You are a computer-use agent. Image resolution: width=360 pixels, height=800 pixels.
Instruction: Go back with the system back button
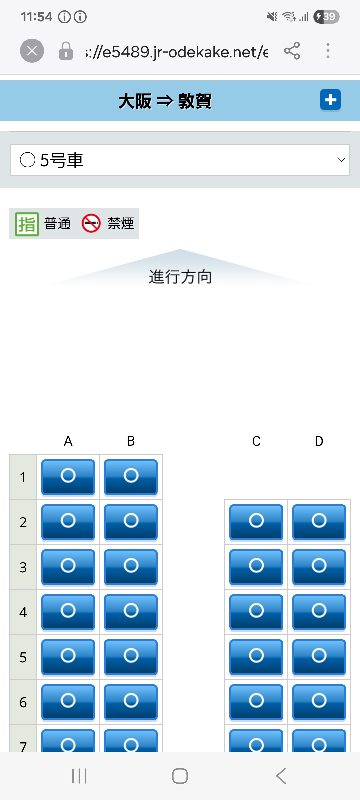[281, 776]
